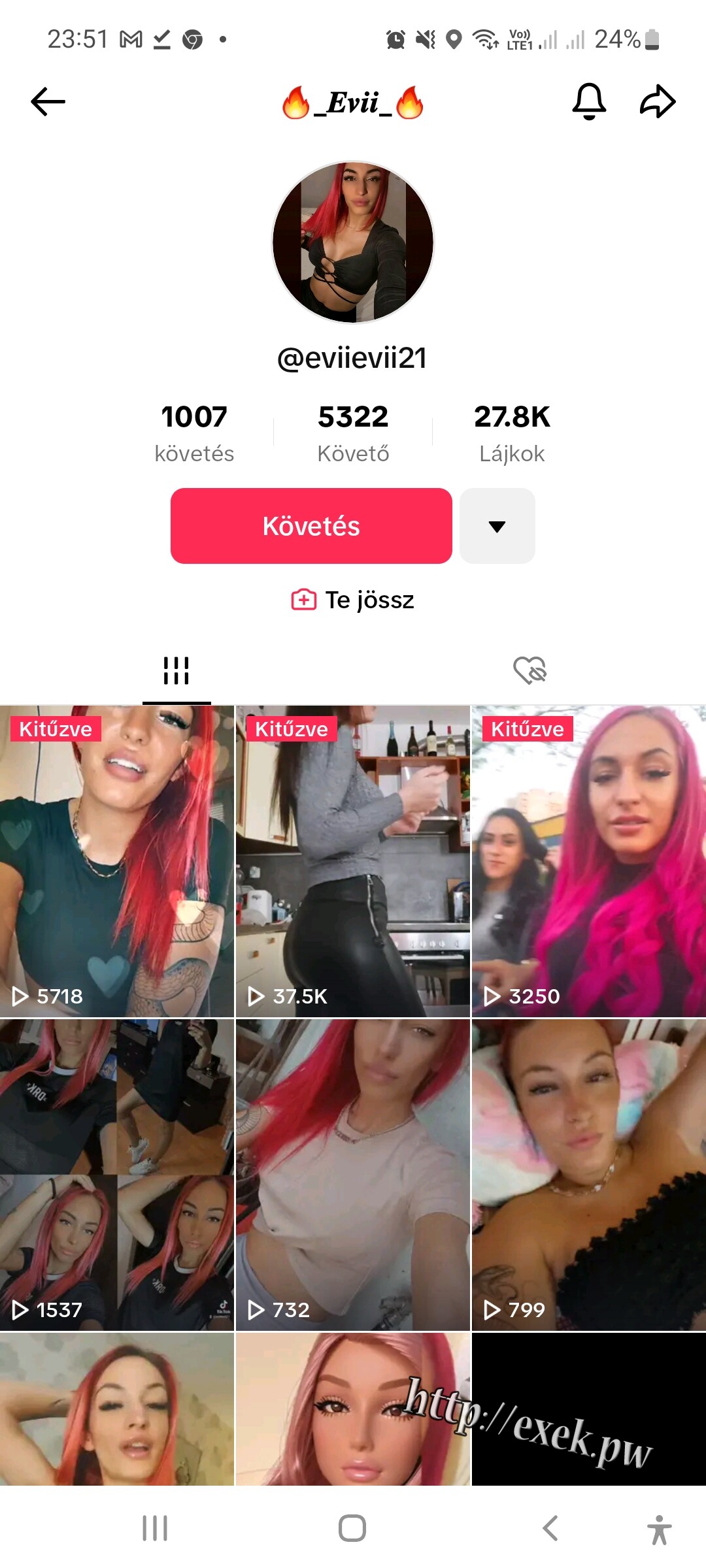The width and height of the screenshot is (706, 1568).
Task: Play the pinned video with 37.5K views
Action: click(x=353, y=861)
